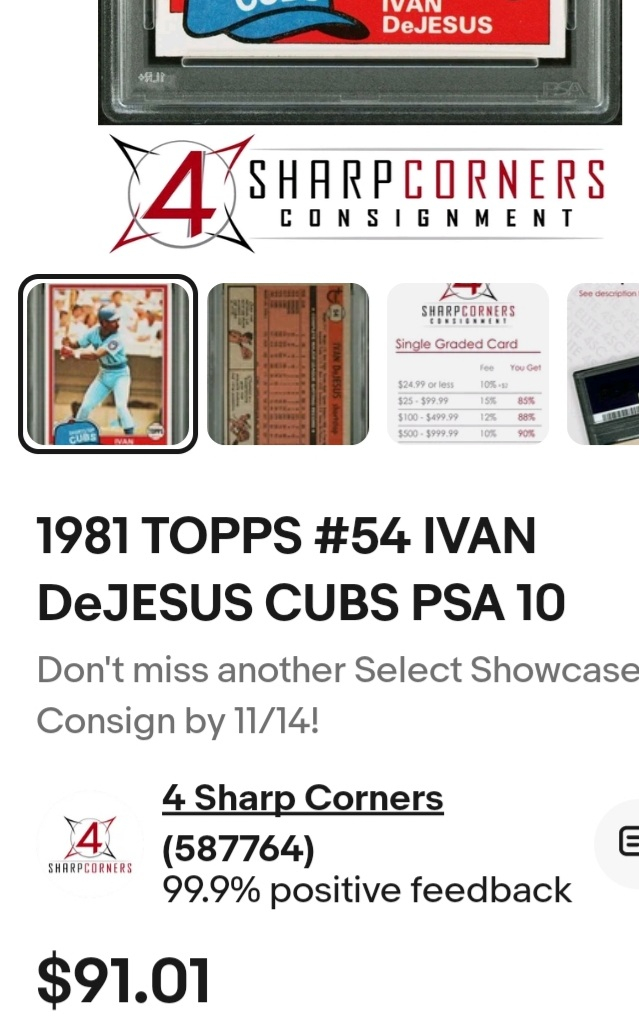Select the card front photo thumbnail
The height and width of the screenshot is (1025, 639).
tap(108, 364)
